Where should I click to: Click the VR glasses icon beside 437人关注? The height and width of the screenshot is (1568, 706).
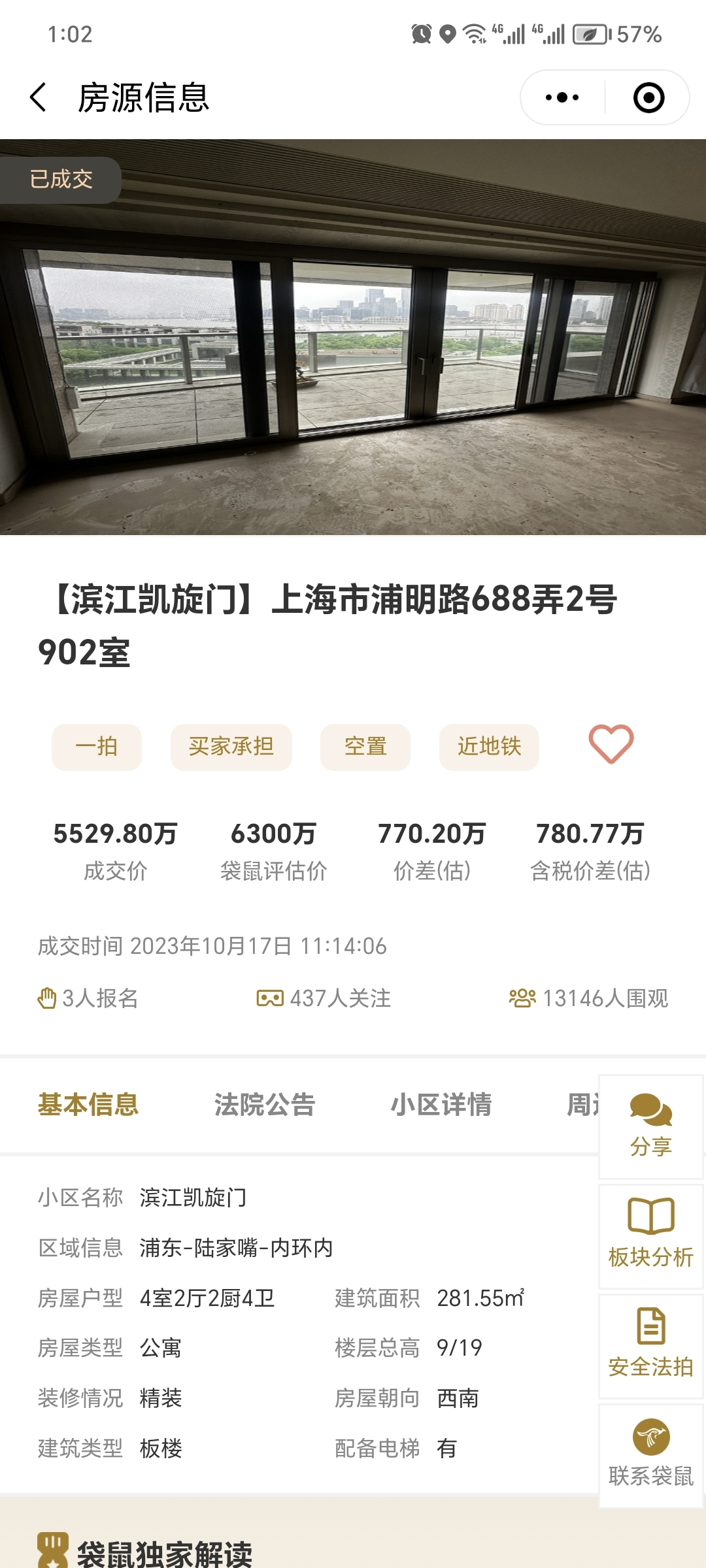[x=269, y=998]
